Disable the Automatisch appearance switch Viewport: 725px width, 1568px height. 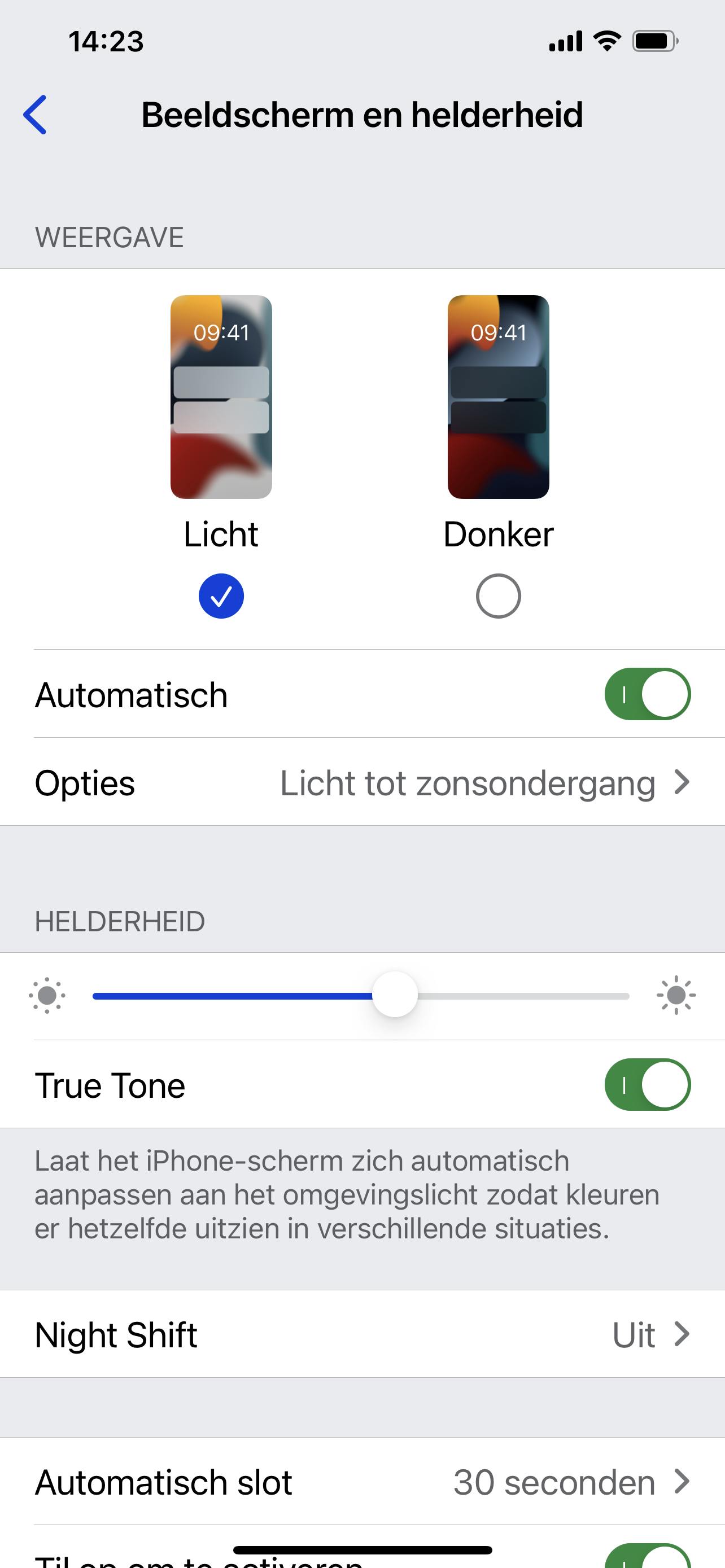648,694
